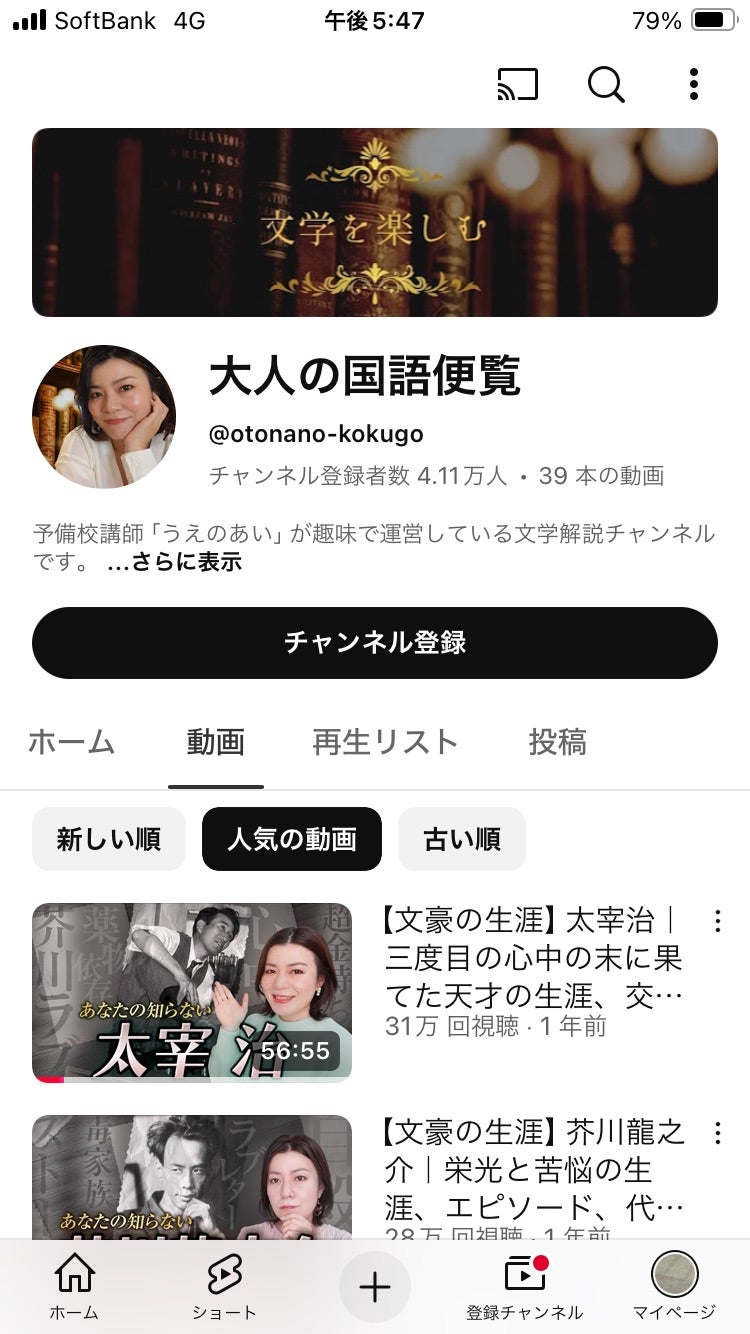Sort videos by 古い順

(x=461, y=839)
